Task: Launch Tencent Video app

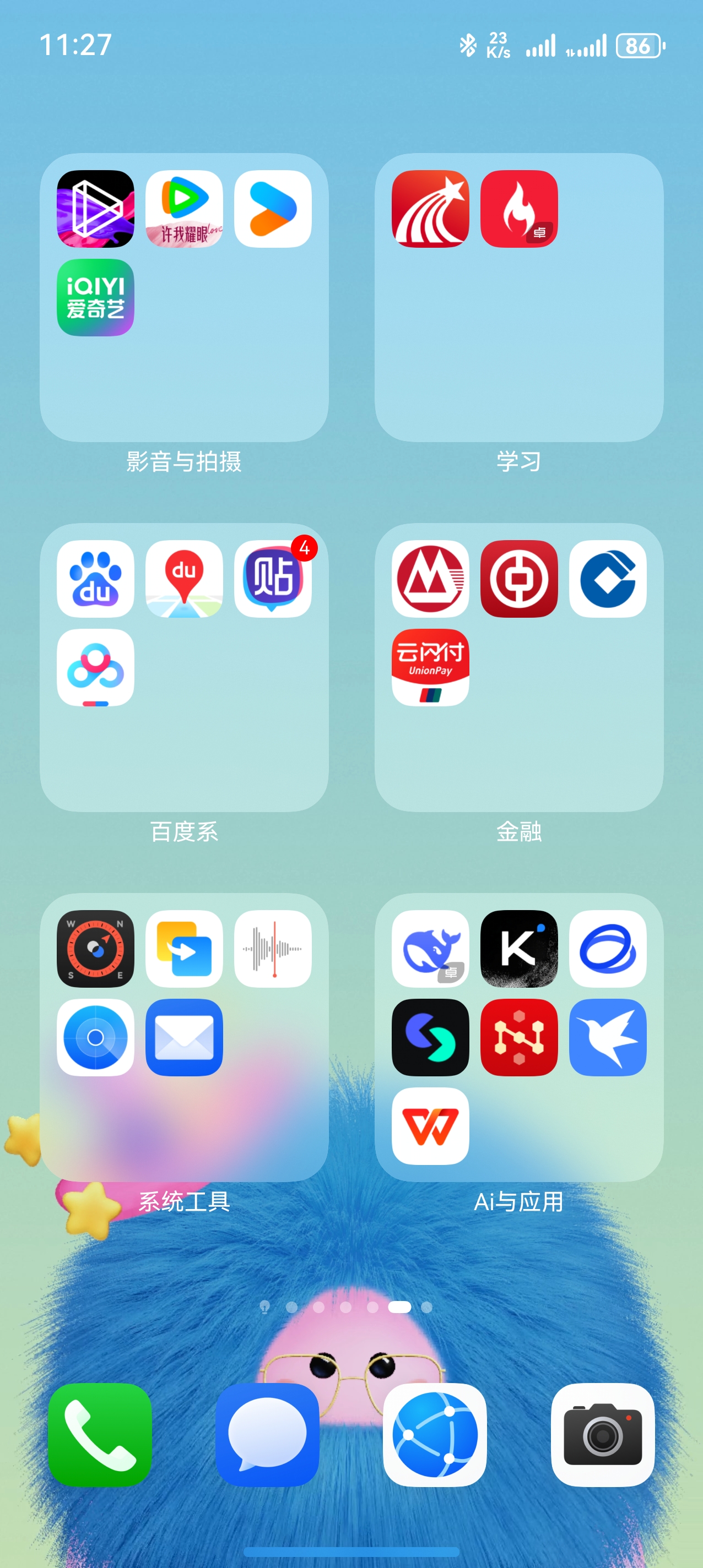Action: tap(184, 209)
